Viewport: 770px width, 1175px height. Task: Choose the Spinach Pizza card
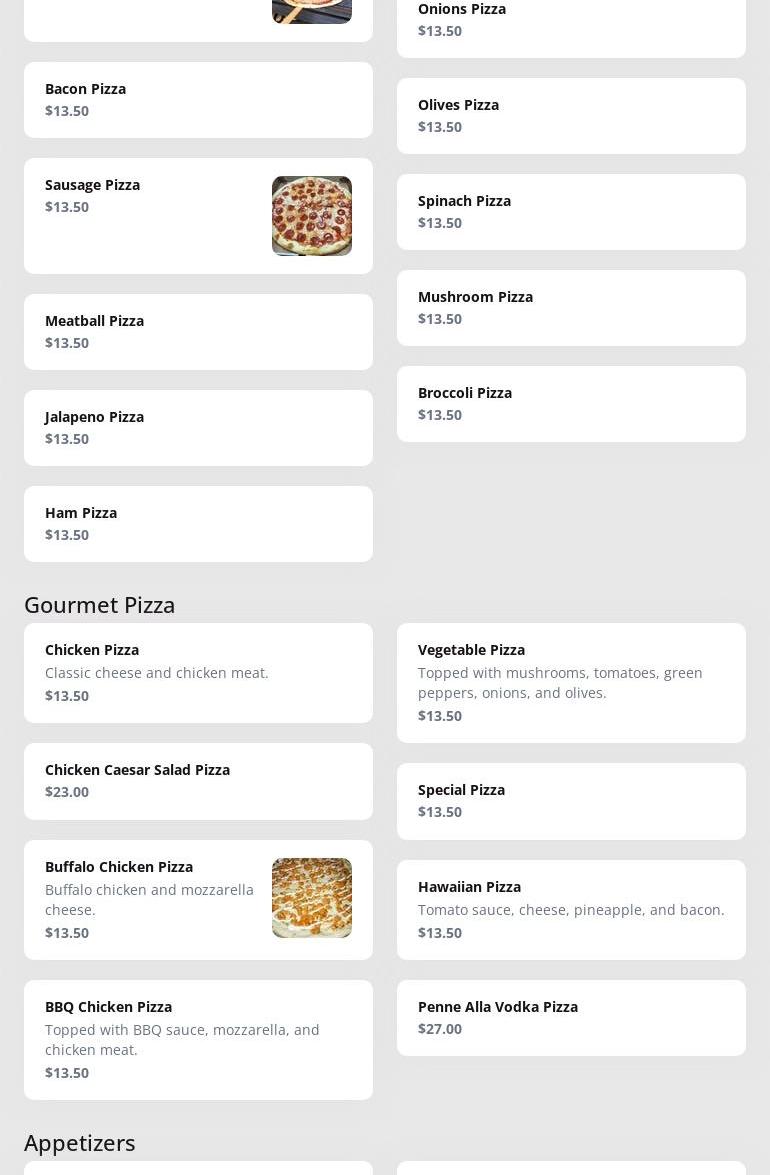[571, 212]
